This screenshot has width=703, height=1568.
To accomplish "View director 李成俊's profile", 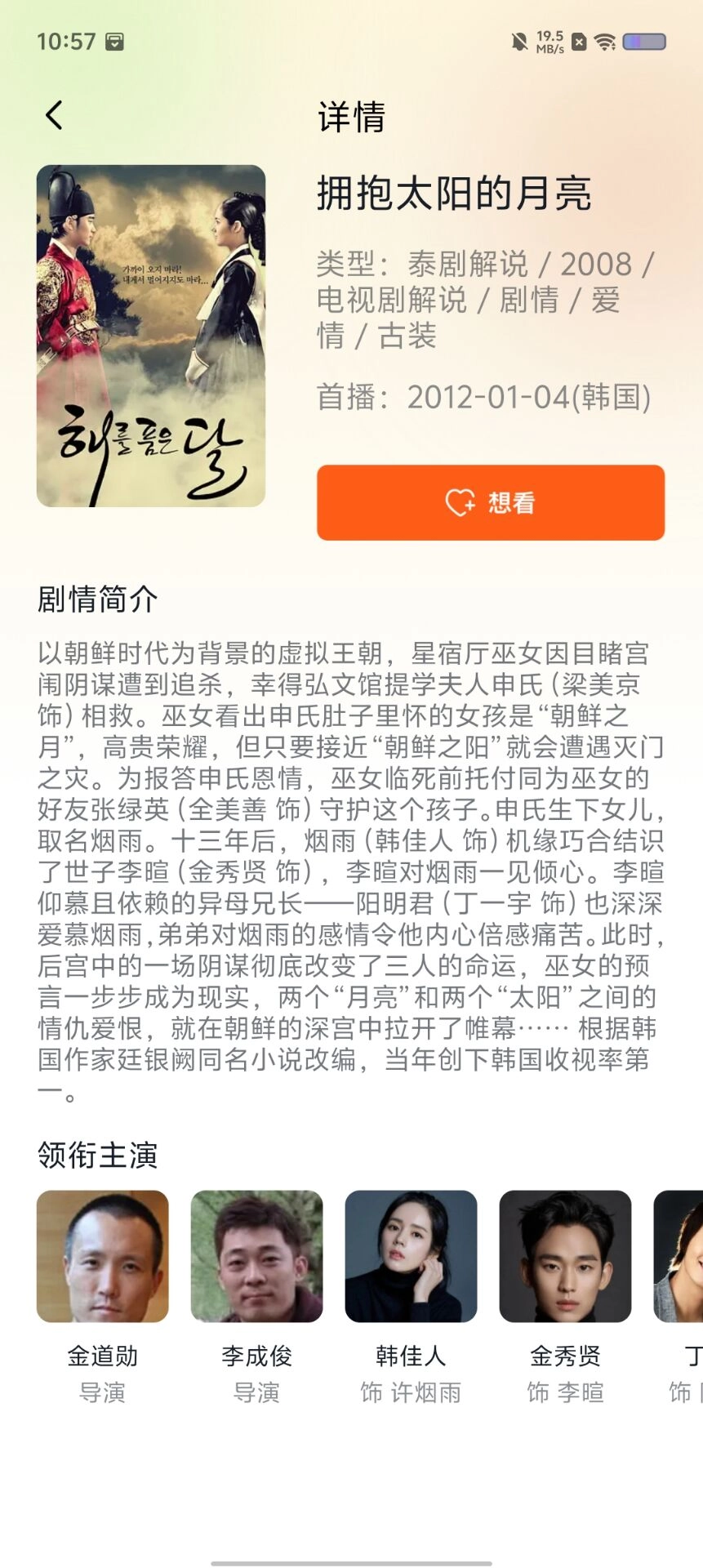I will tap(256, 1256).
